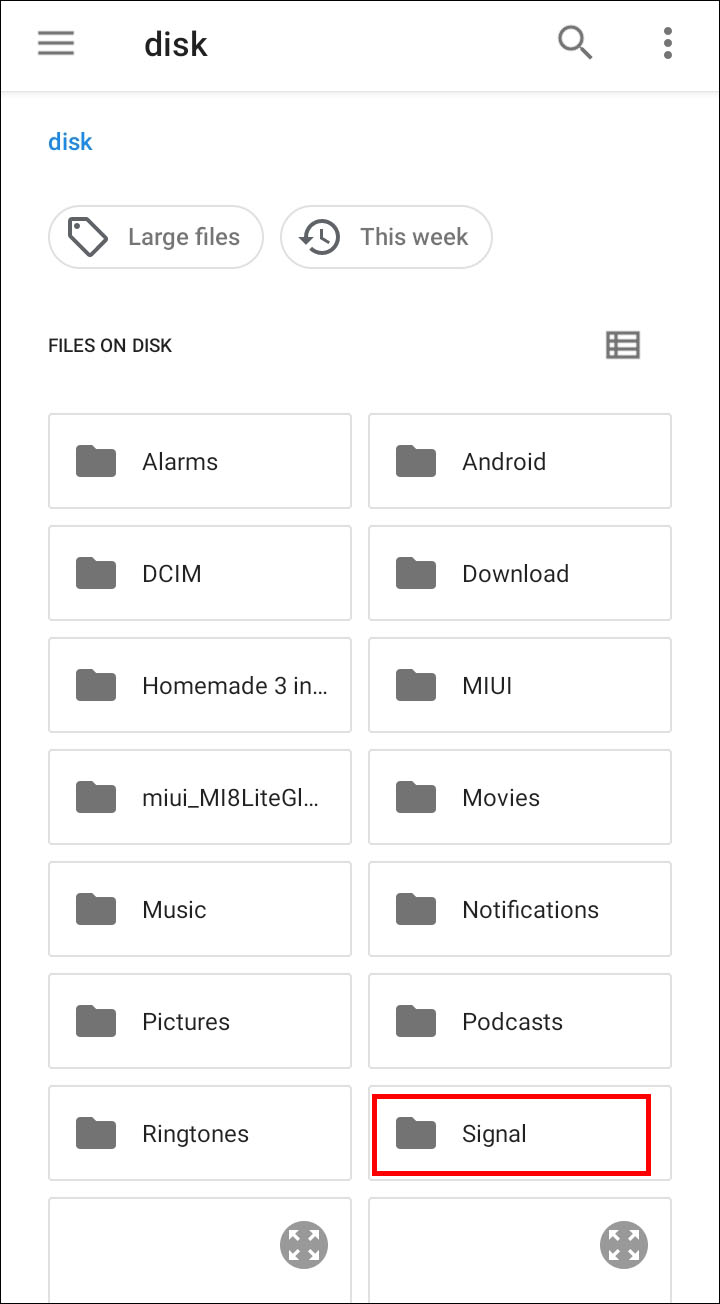Open the Pictures folder
Viewport: 720px width, 1304px height.
[200, 1021]
